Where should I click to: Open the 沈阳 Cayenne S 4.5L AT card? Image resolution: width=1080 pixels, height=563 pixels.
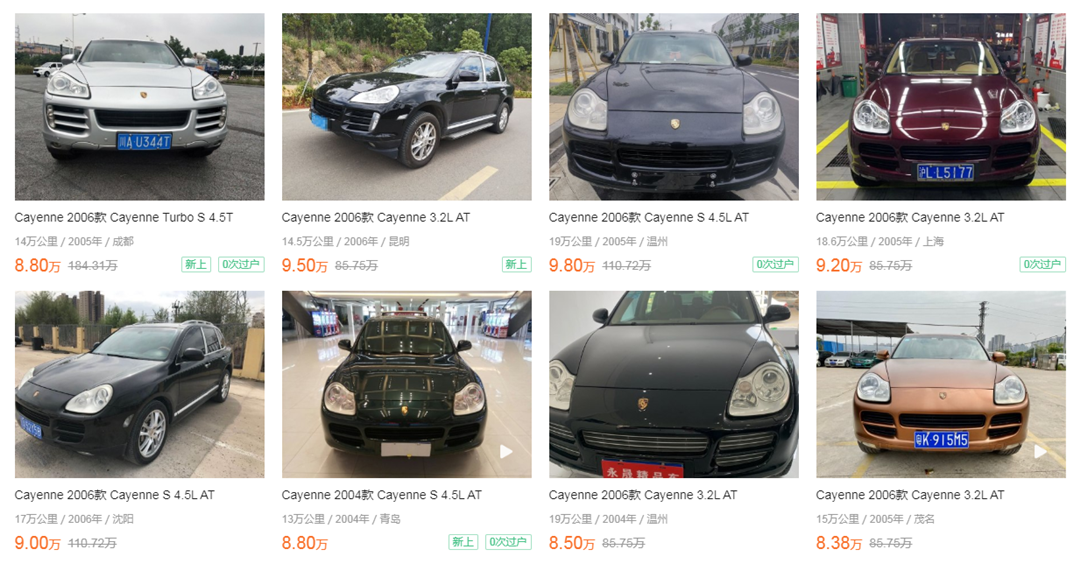[139, 384]
